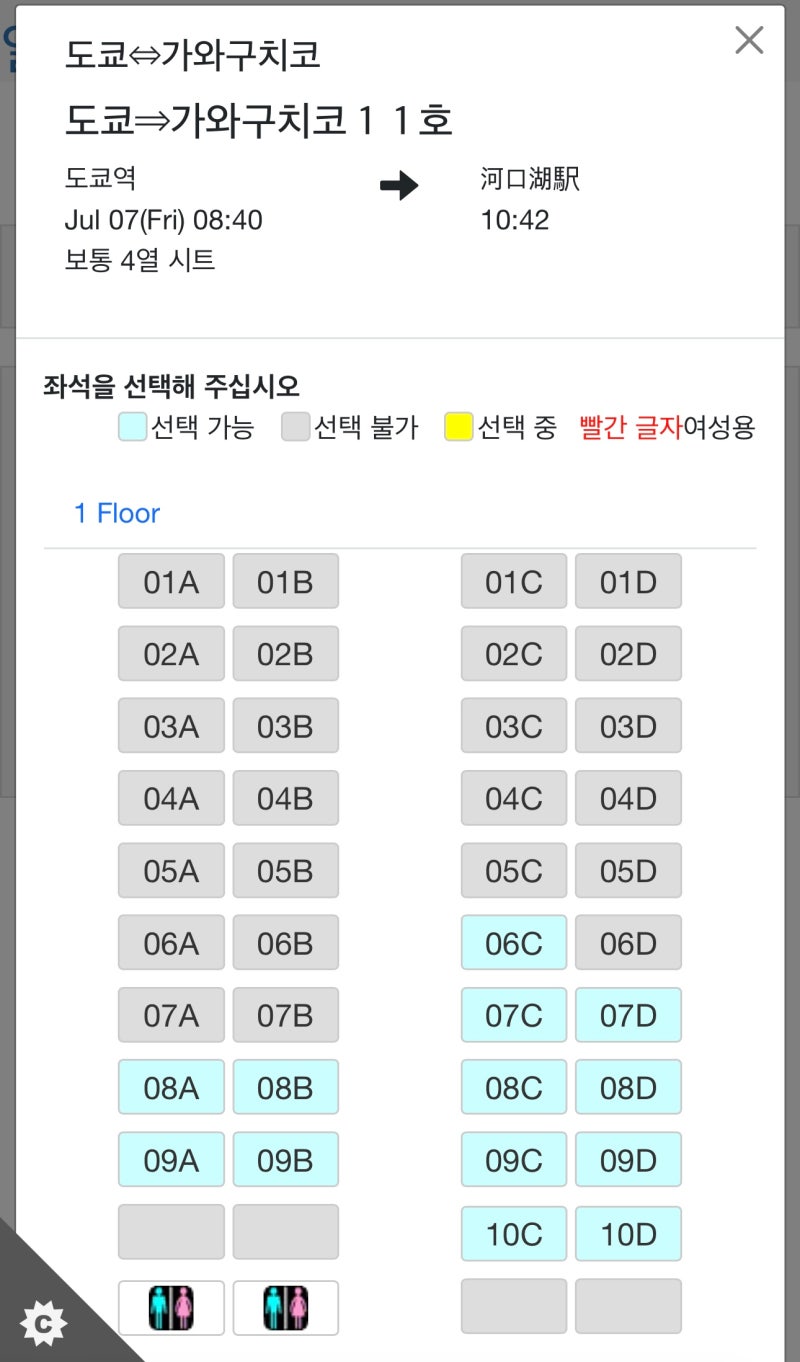Select available seat 08B
The image size is (800, 1362).
(286, 1087)
